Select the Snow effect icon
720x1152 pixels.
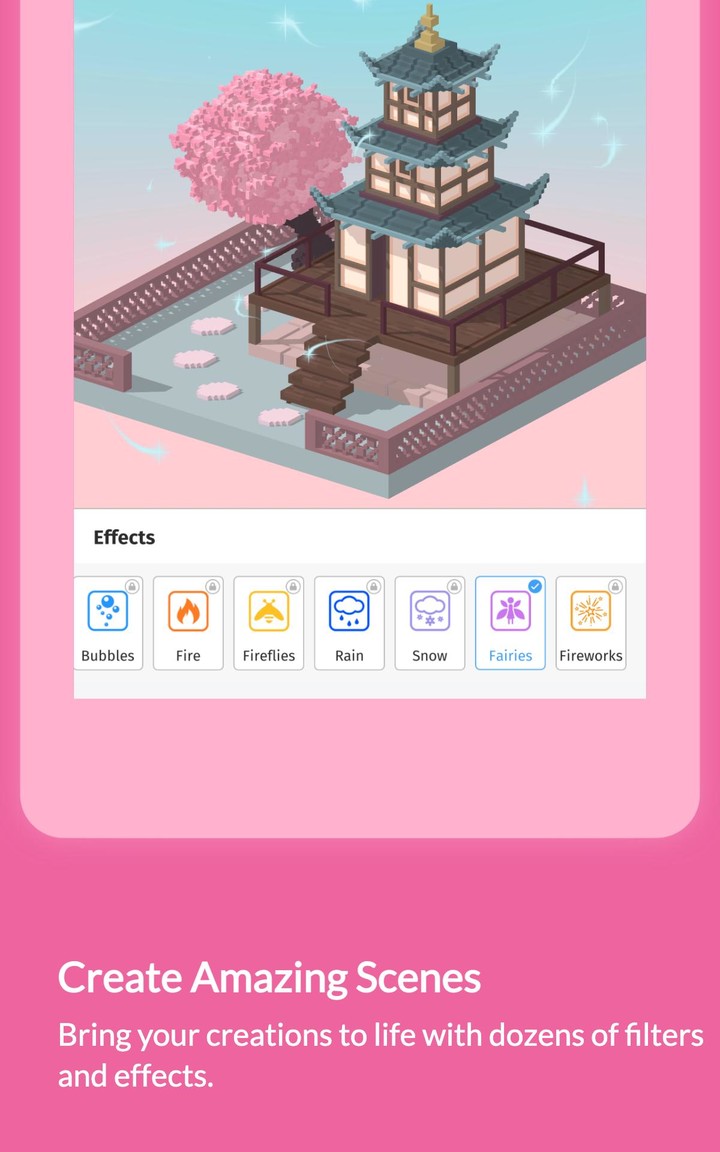(x=429, y=611)
